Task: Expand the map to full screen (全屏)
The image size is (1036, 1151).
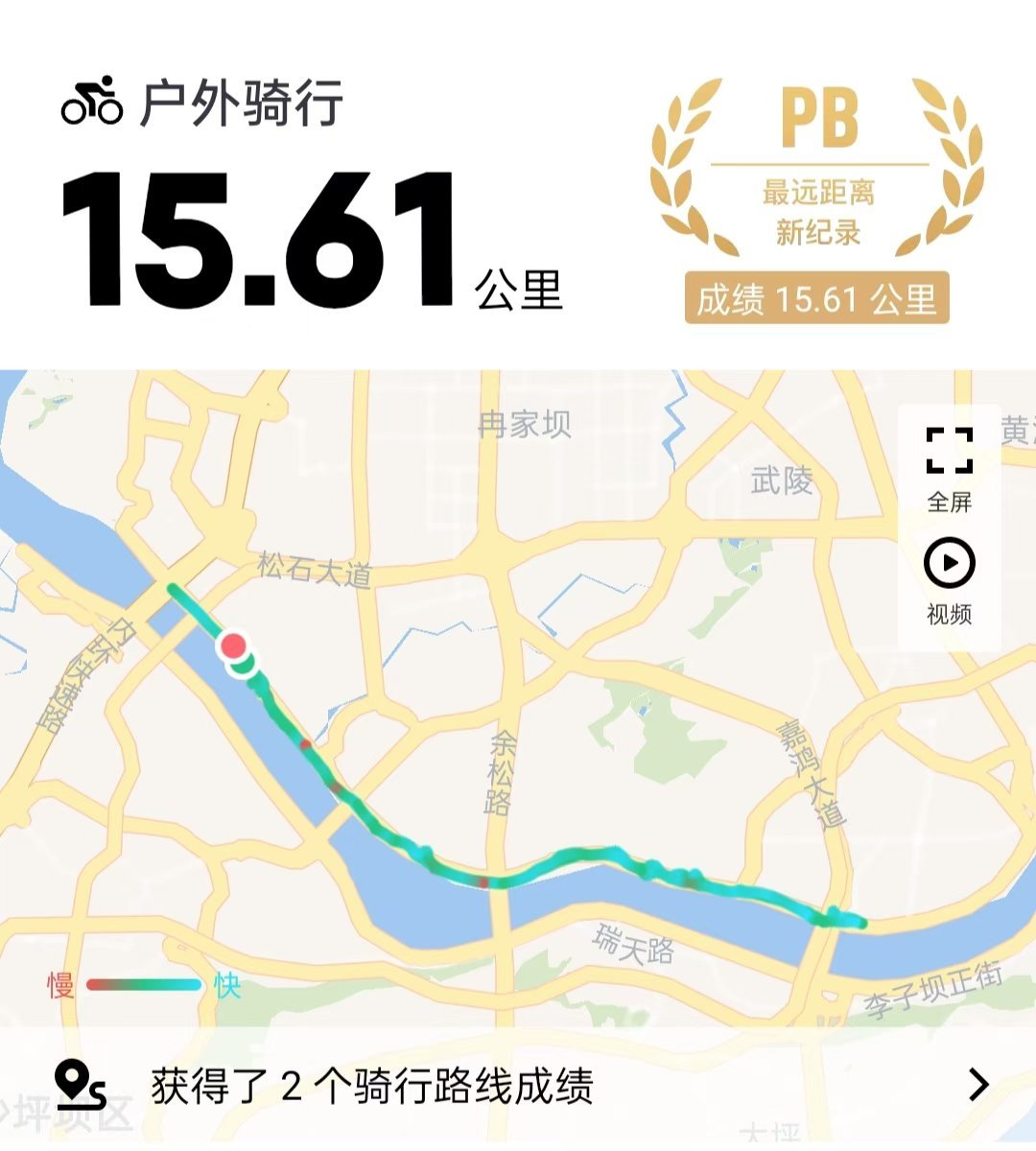Action: click(949, 467)
